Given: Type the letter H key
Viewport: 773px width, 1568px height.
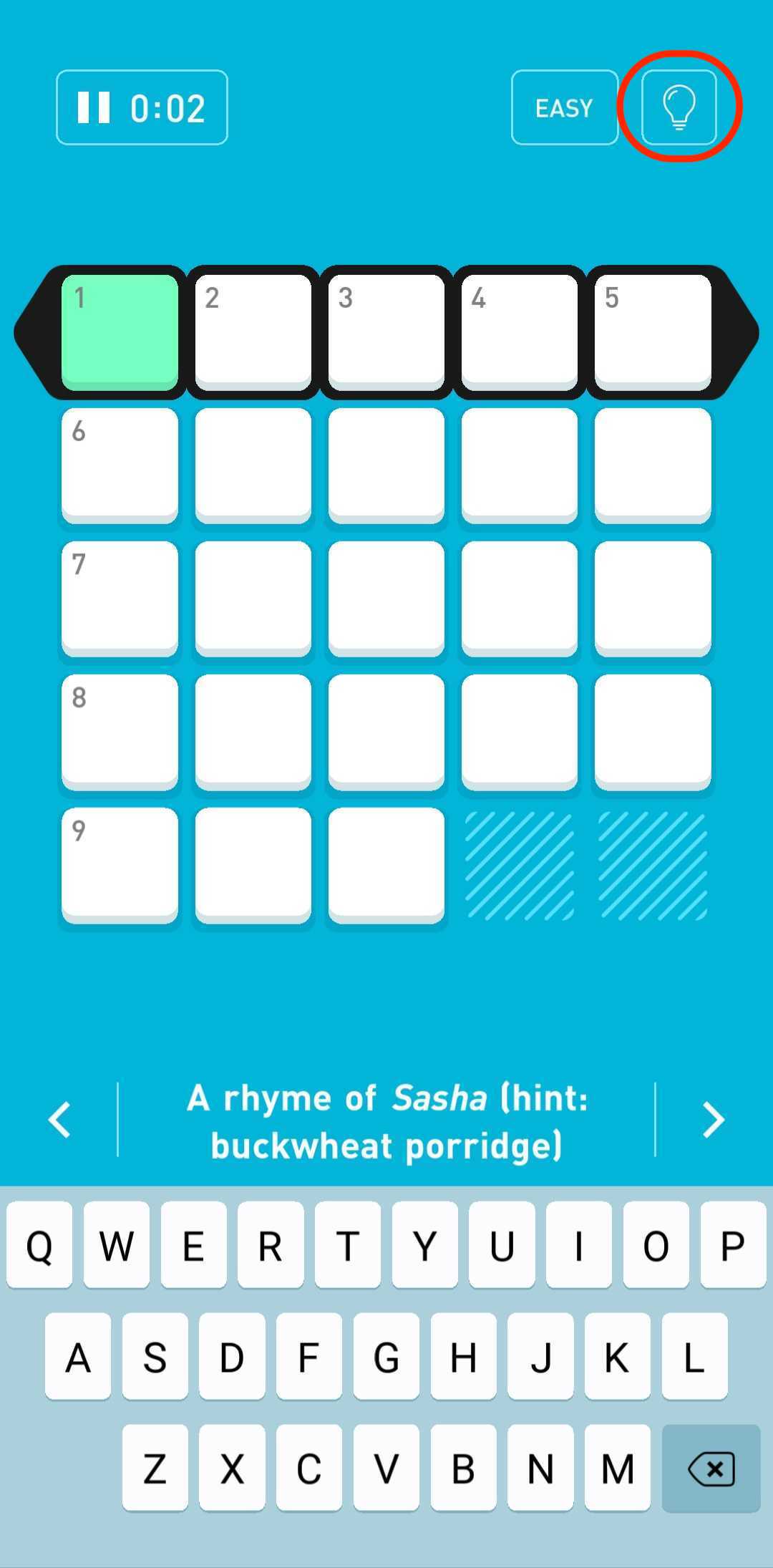Looking at the screenshot, I should click(x=463, y=1356).
